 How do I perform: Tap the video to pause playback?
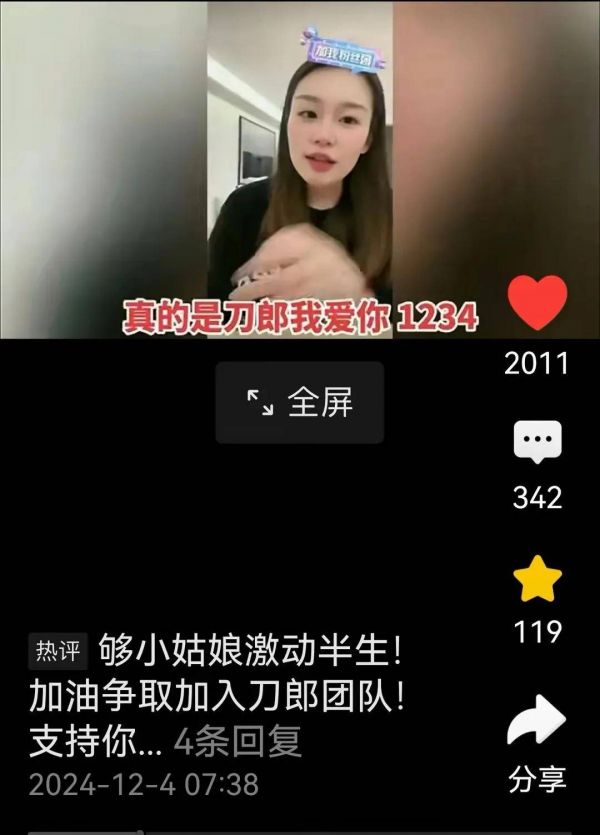tap(300, 170)
